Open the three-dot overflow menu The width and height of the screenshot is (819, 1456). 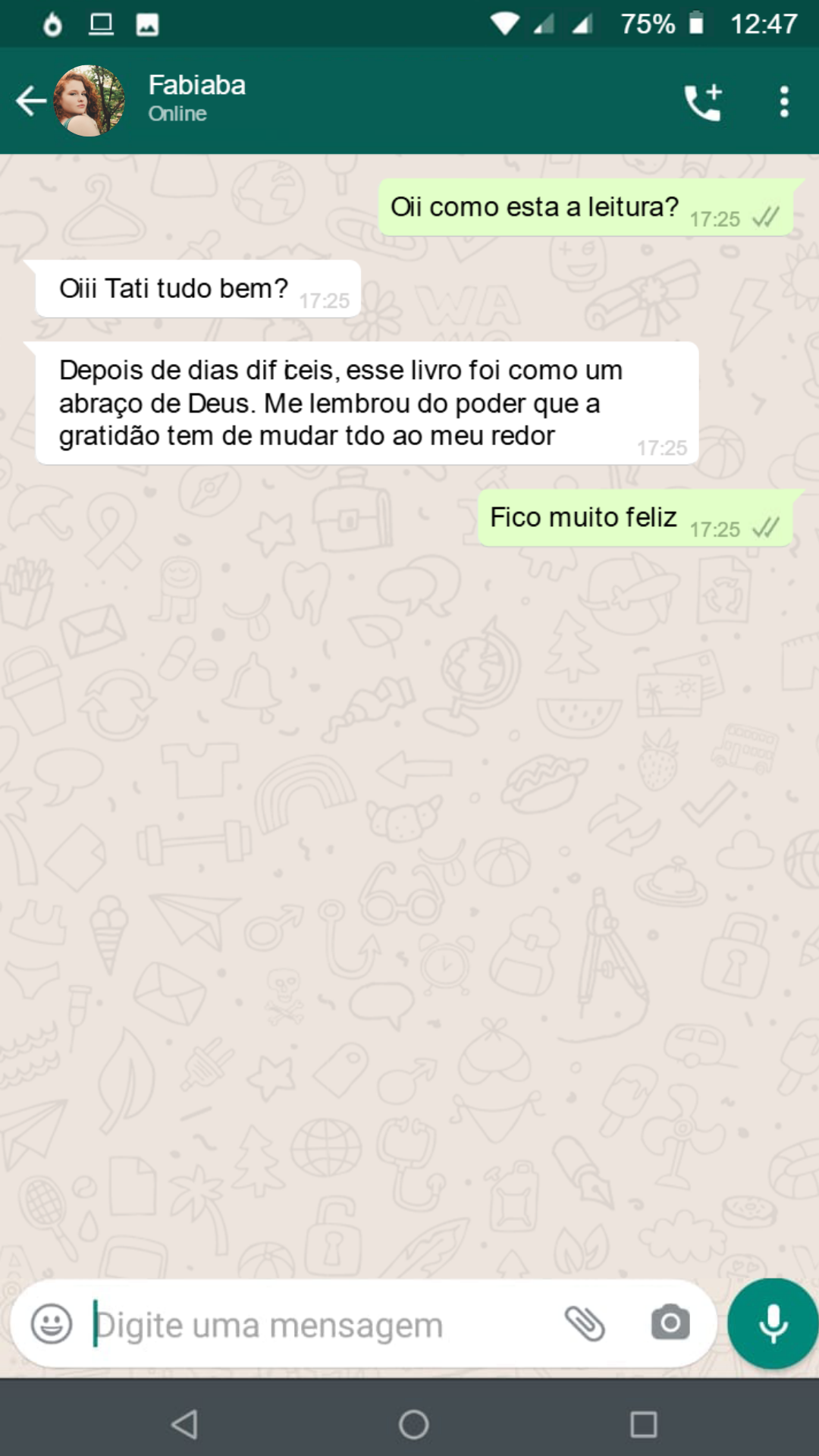point(784,102)
